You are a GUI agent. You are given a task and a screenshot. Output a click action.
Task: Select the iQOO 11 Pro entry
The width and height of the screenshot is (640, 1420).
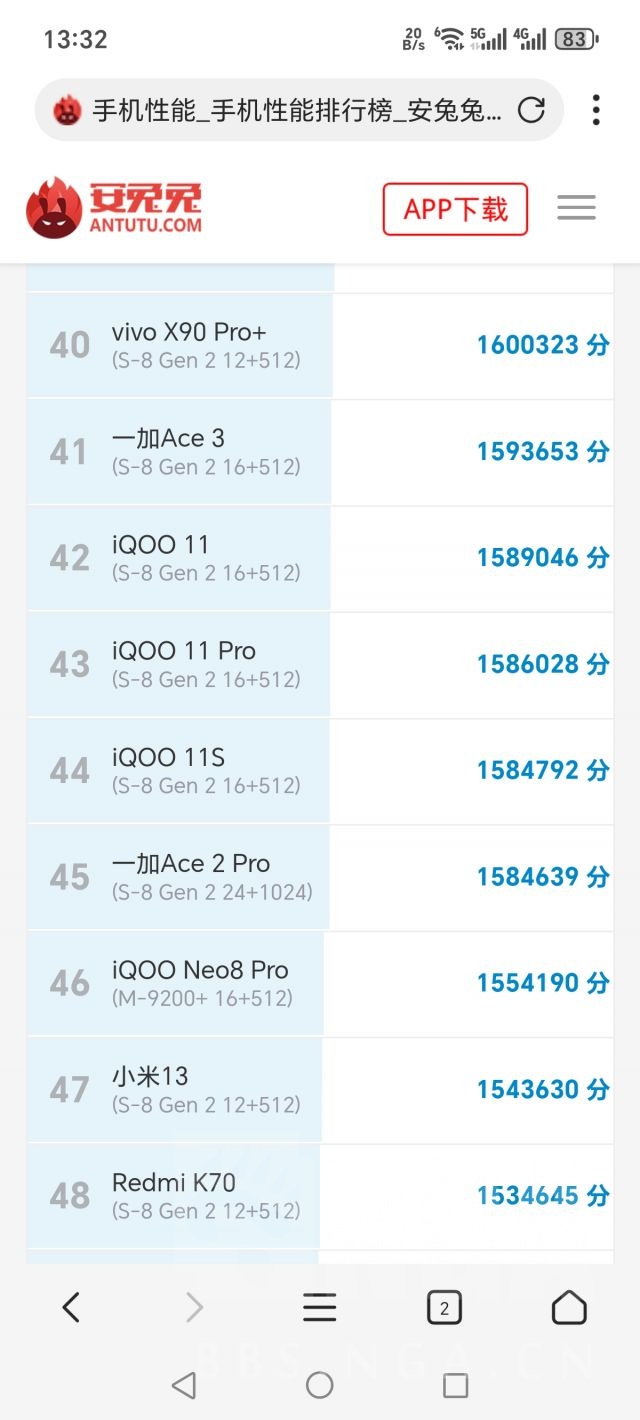320,664
